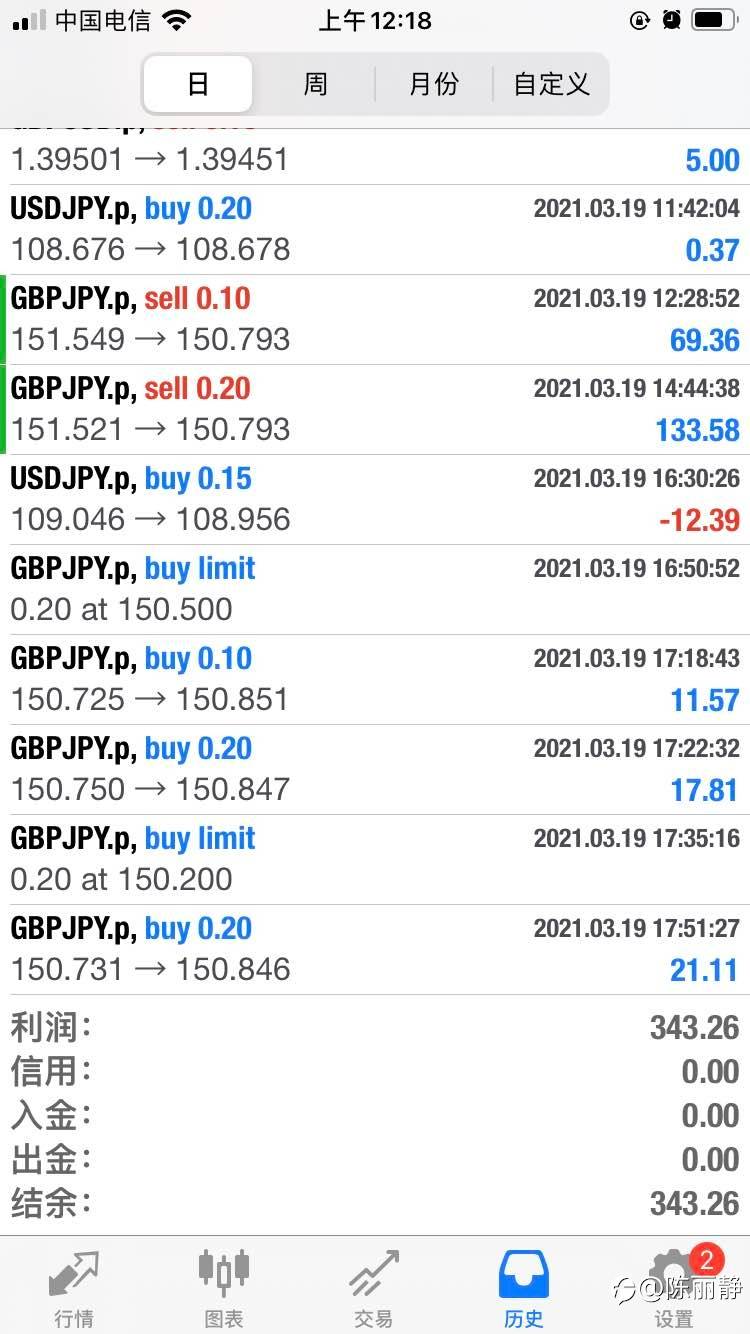
Task: Show history for 月份 (month)
Action: (433, 84)
